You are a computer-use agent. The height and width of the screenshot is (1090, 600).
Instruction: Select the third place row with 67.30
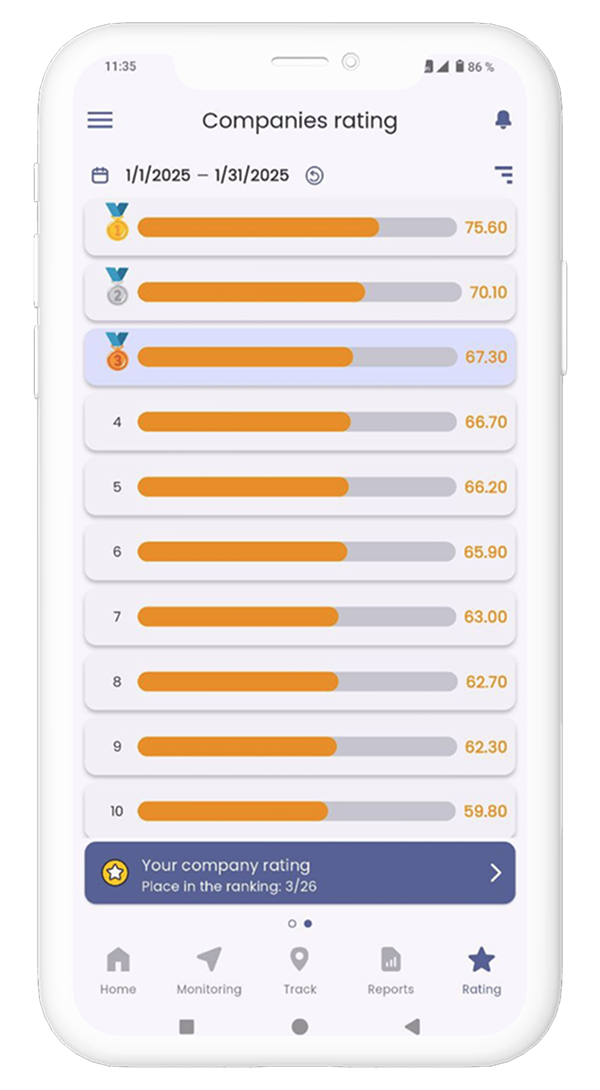click(300, 357)
